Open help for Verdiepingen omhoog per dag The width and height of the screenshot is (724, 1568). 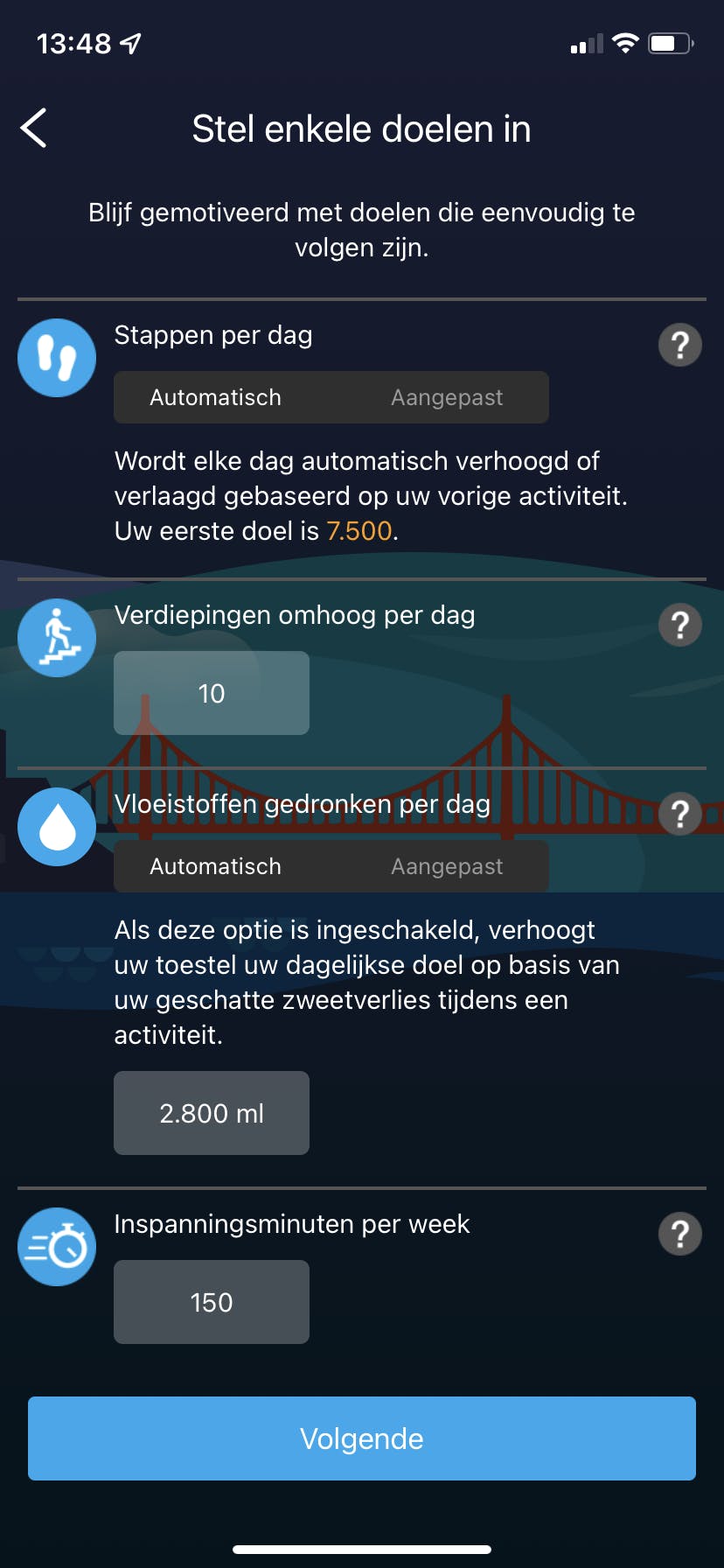pyautogui.click(x=679, y=625)
